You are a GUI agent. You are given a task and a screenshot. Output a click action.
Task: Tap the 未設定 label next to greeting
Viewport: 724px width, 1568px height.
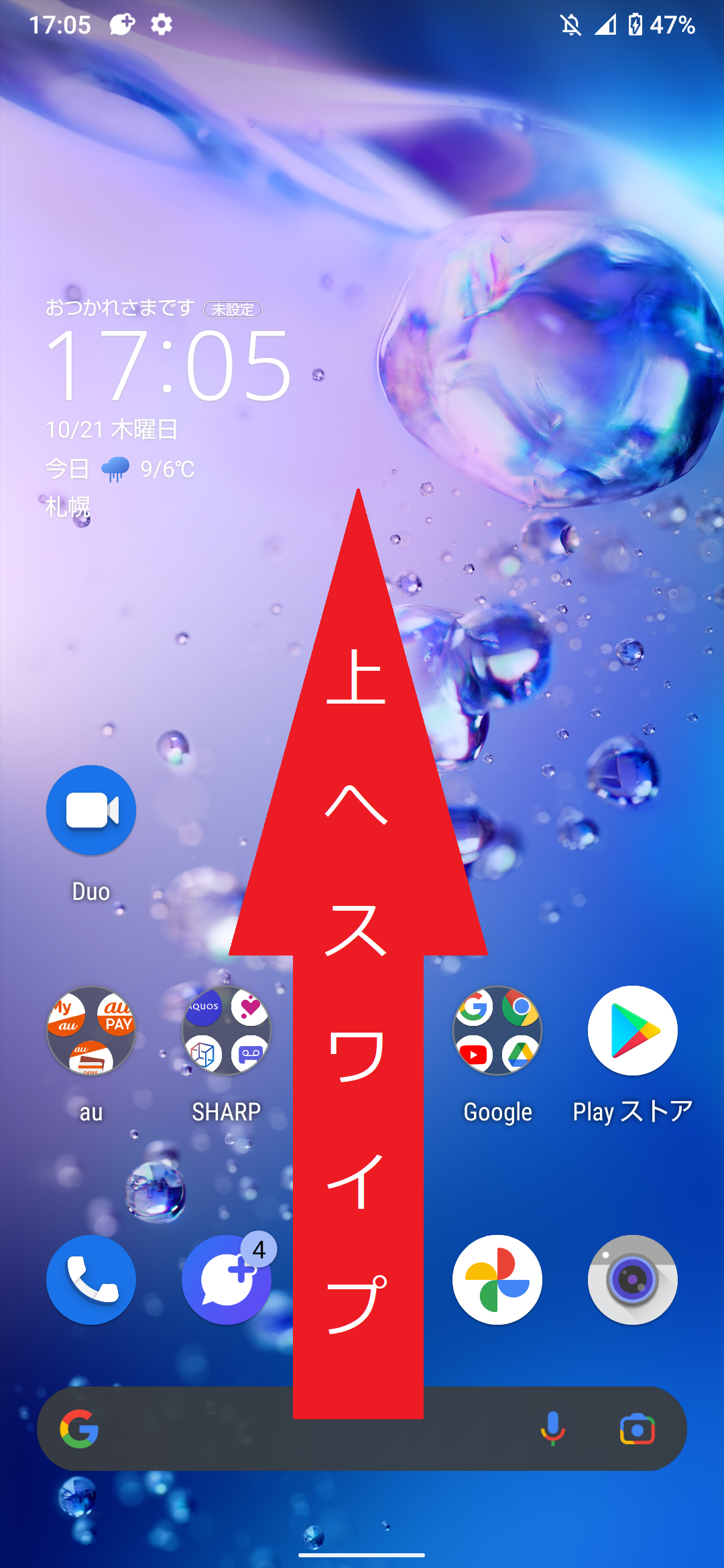coord(233,310)
